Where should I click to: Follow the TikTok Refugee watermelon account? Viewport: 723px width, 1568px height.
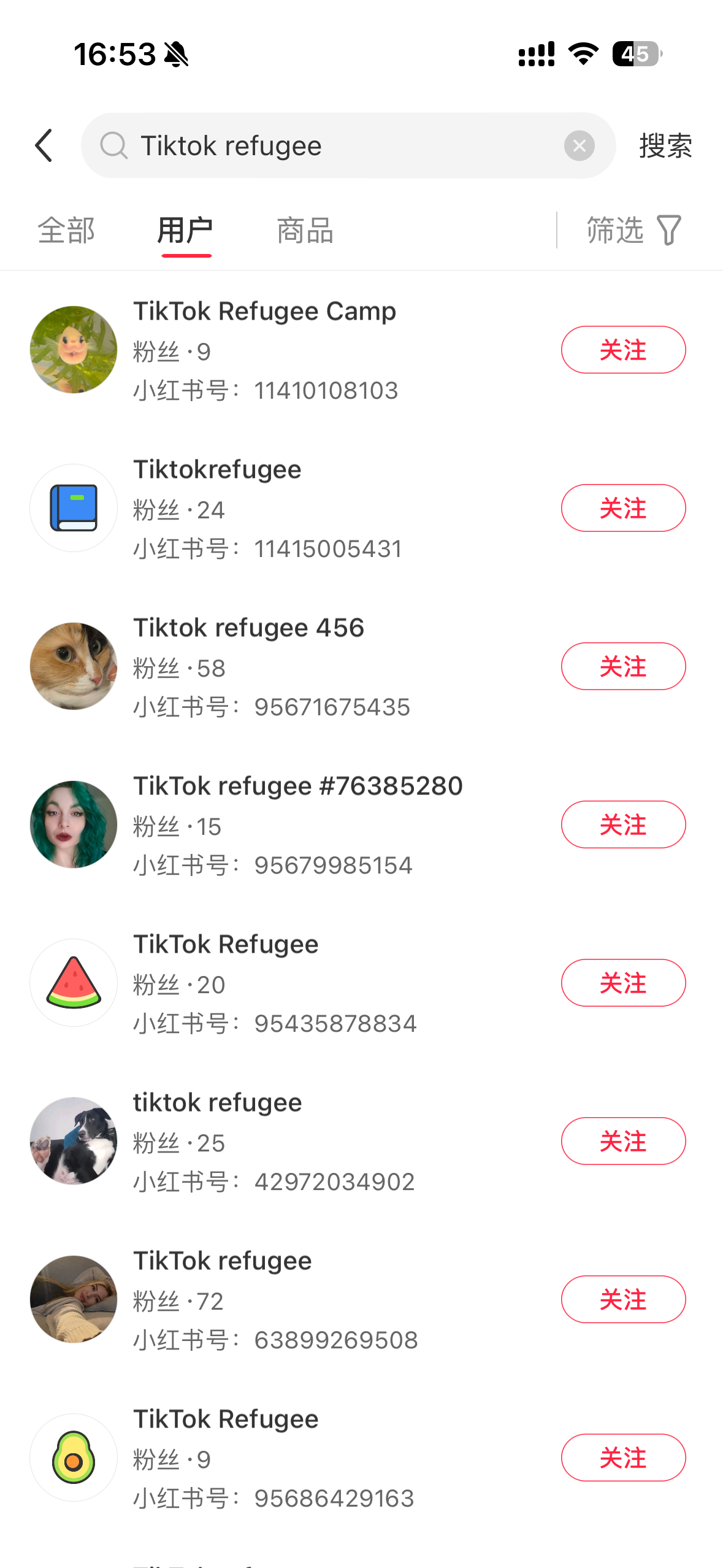(623, 983)
